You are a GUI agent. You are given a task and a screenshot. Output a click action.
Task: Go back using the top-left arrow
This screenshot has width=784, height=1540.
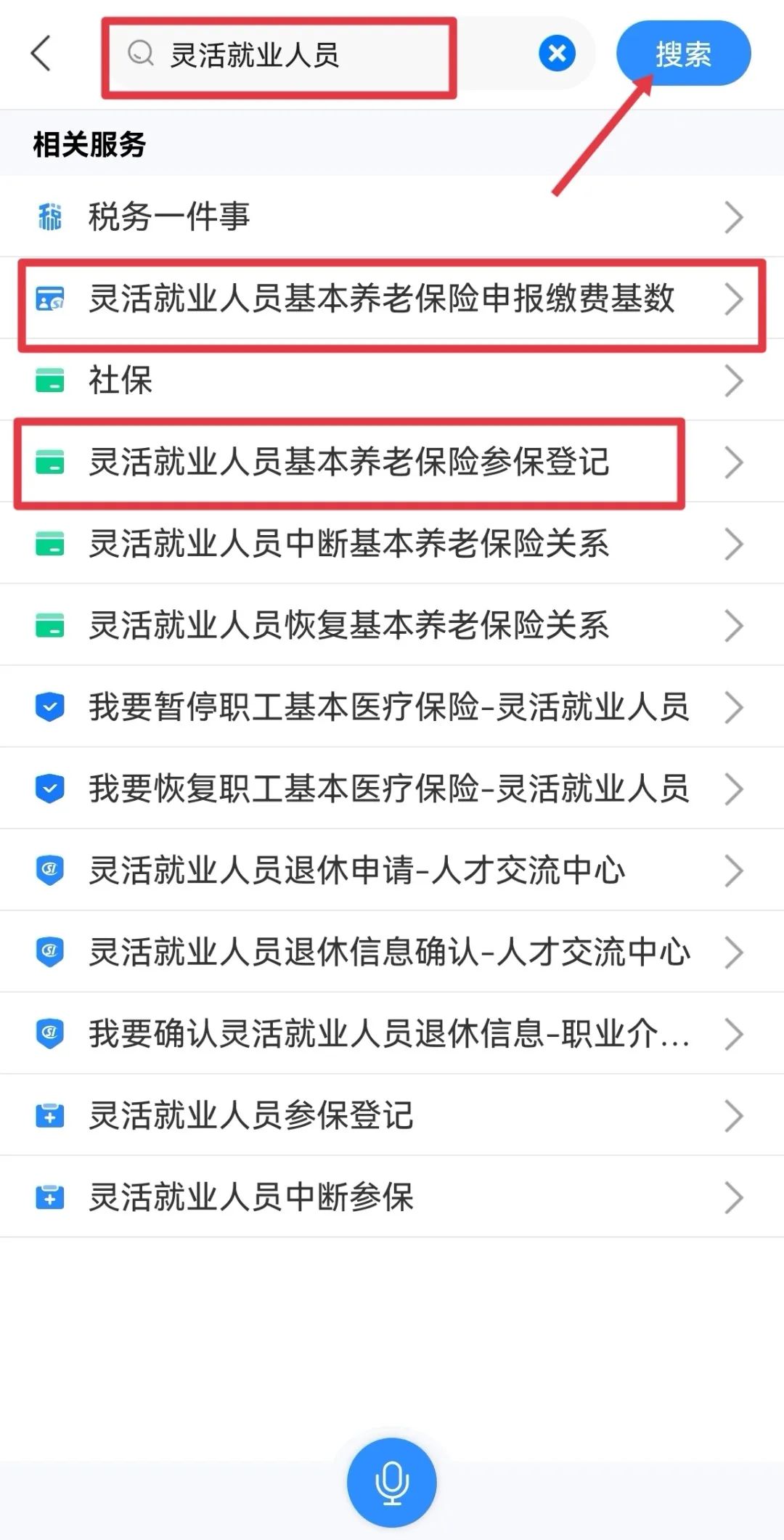(41, 54)
